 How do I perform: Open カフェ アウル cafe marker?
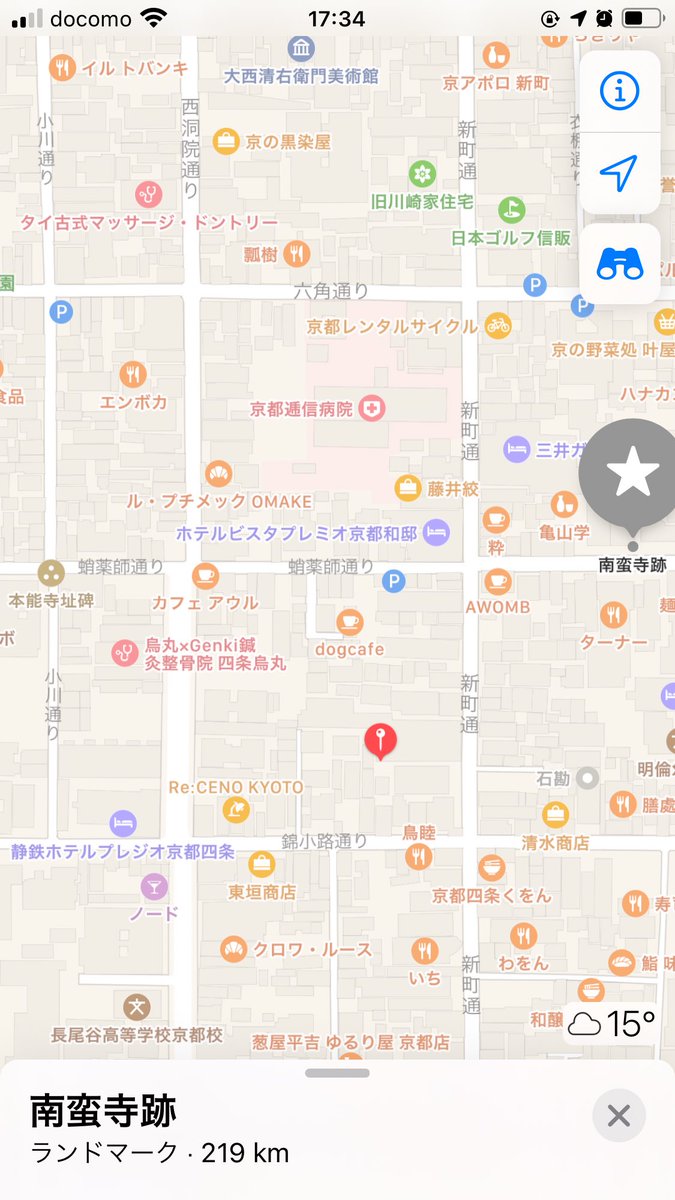(205, 576)
